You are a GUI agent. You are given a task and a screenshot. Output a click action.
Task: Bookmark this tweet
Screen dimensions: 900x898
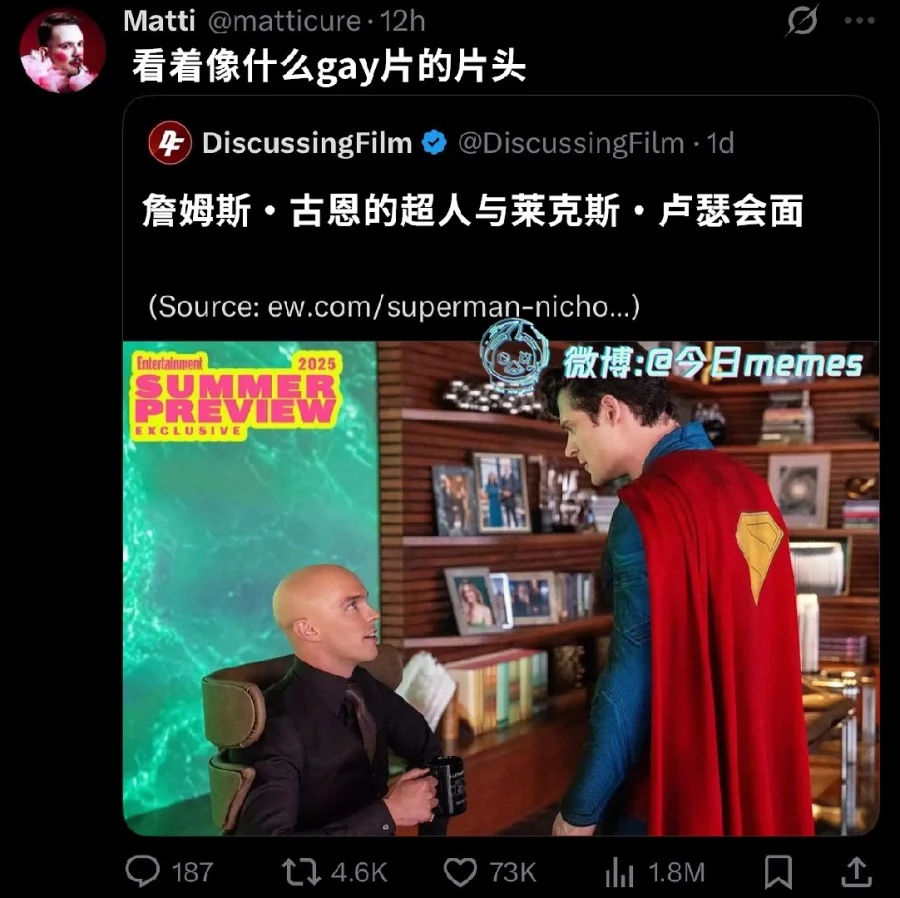[777, 871]
